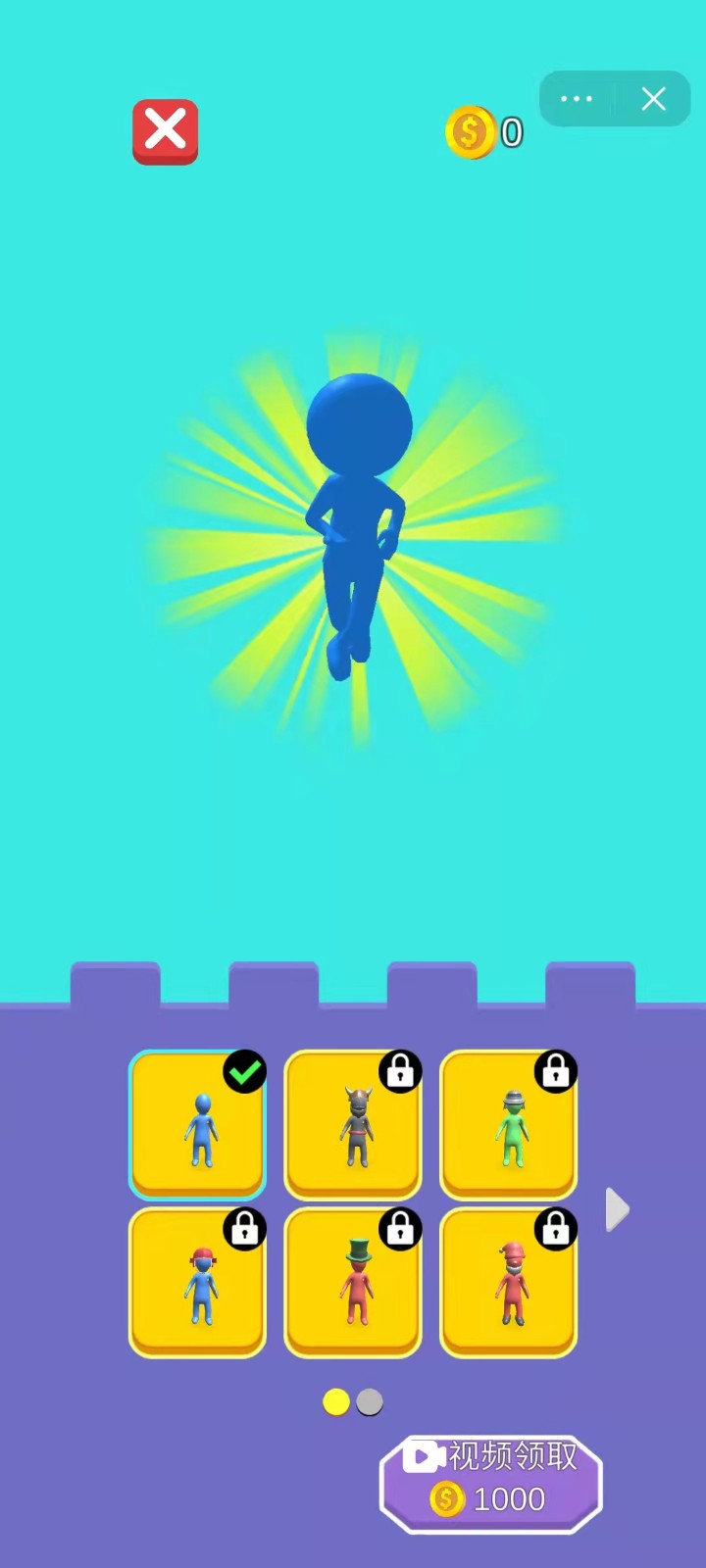Select the plain blue character skin

tap(197, 1125)
